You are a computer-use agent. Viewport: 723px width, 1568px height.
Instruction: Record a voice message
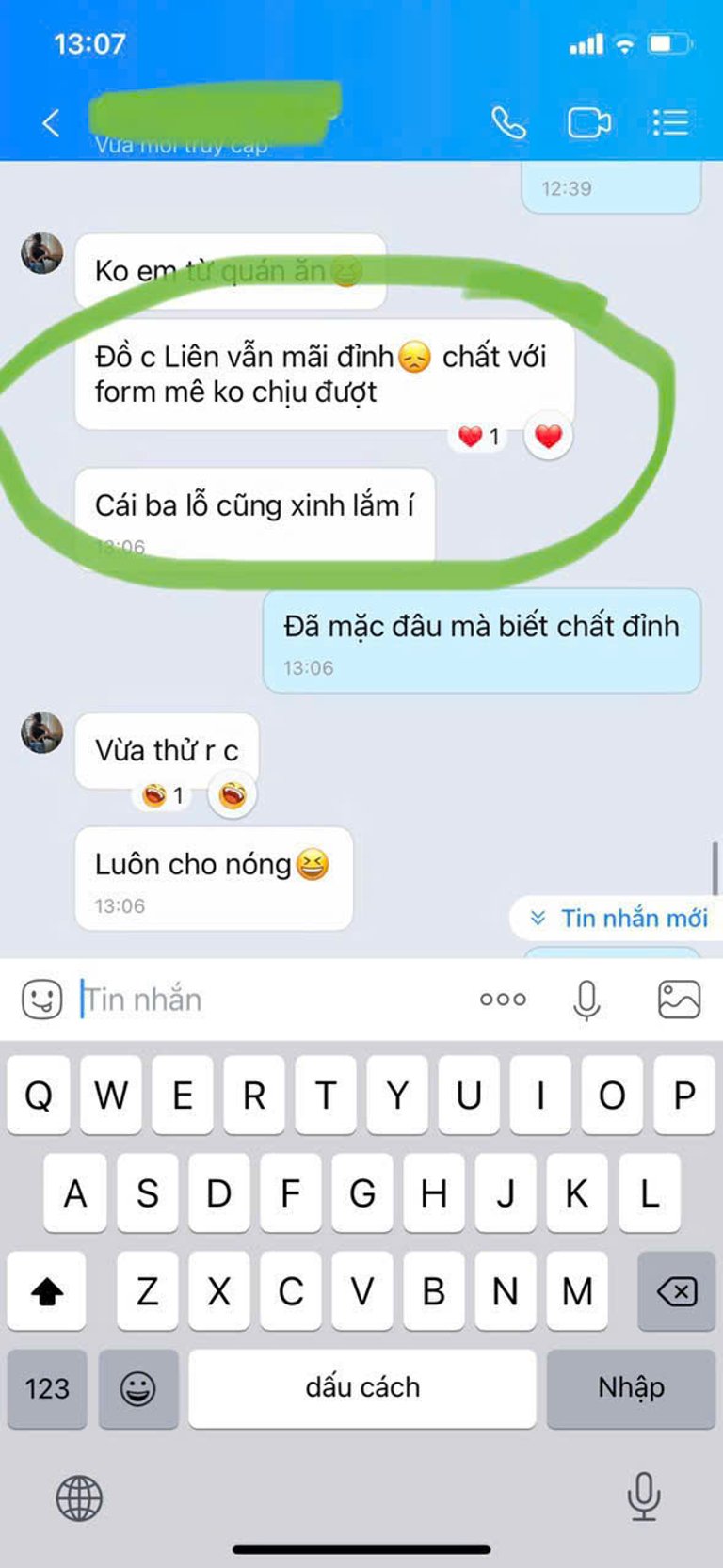[x=586, y=1000]
